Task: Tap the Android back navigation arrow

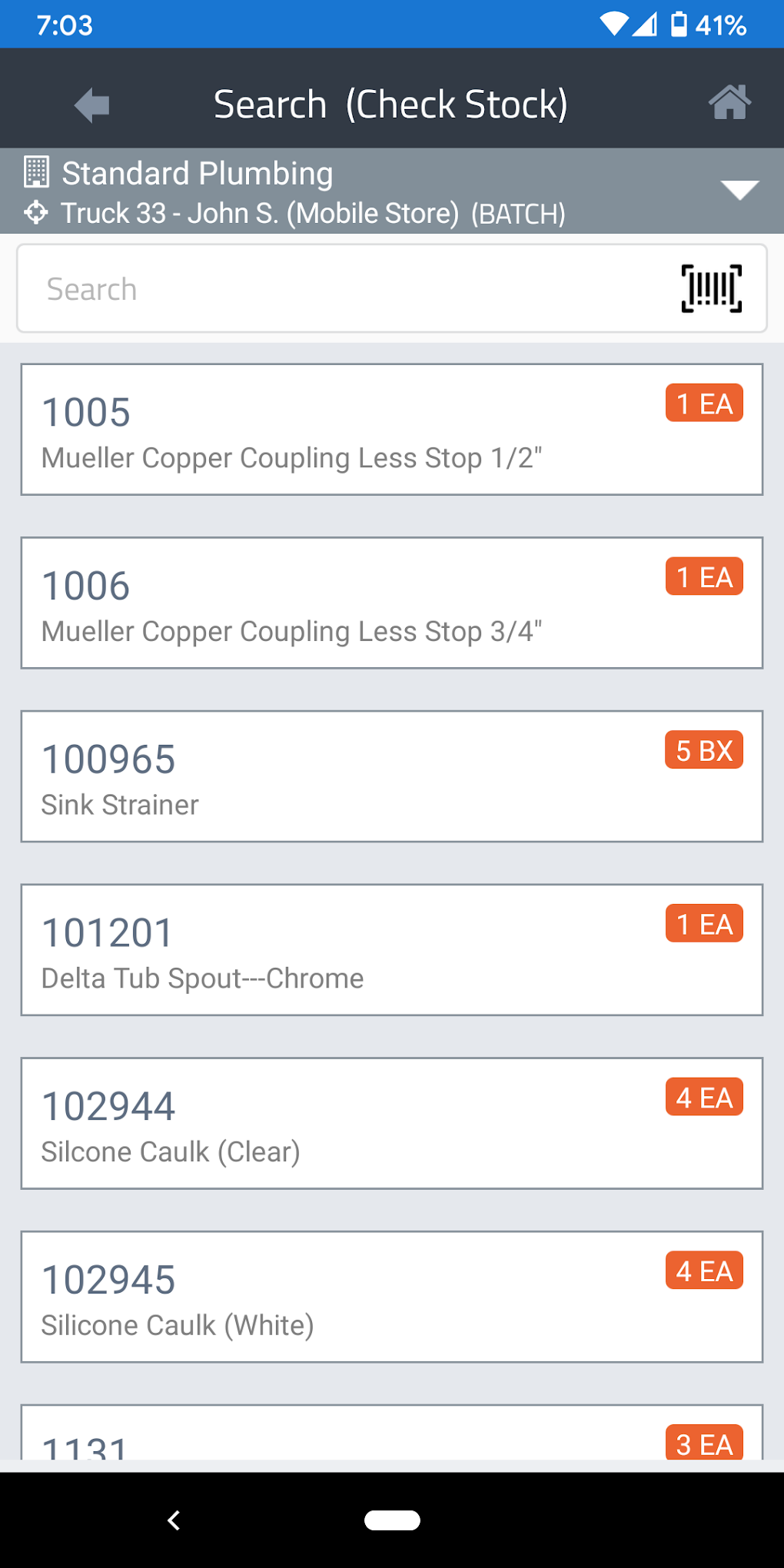Action: (174, 1519)
